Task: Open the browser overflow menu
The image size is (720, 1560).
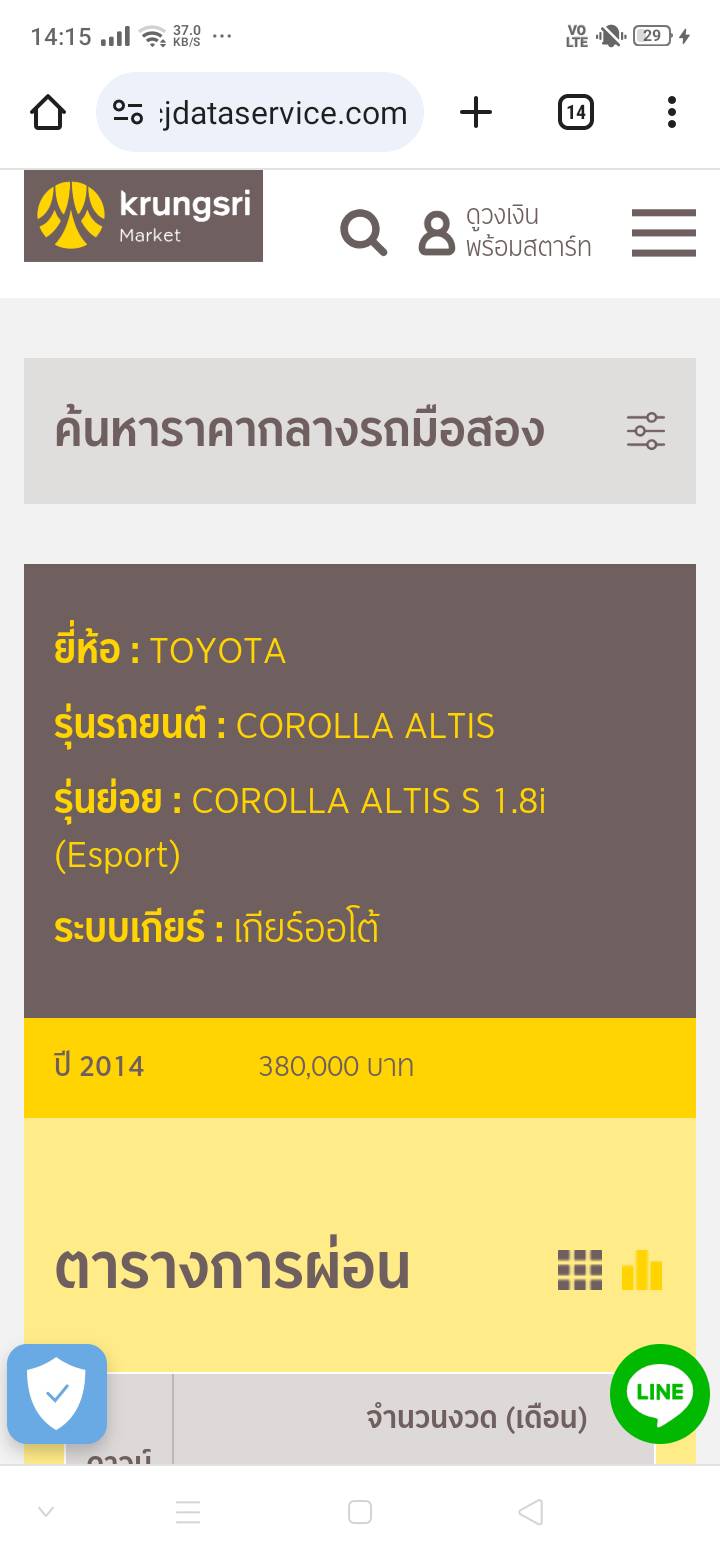Action: 672,113
